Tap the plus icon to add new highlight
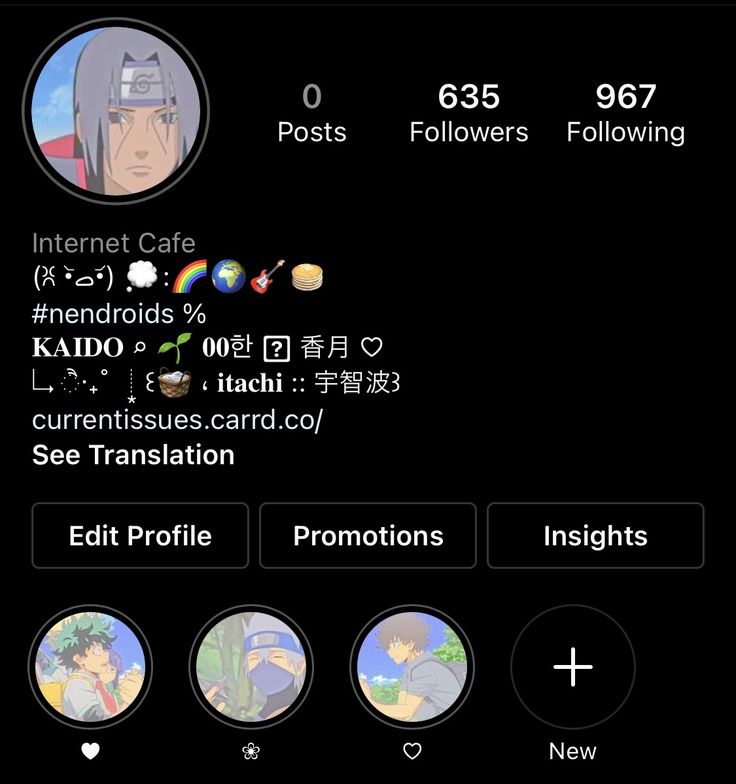 pos(572,667)
